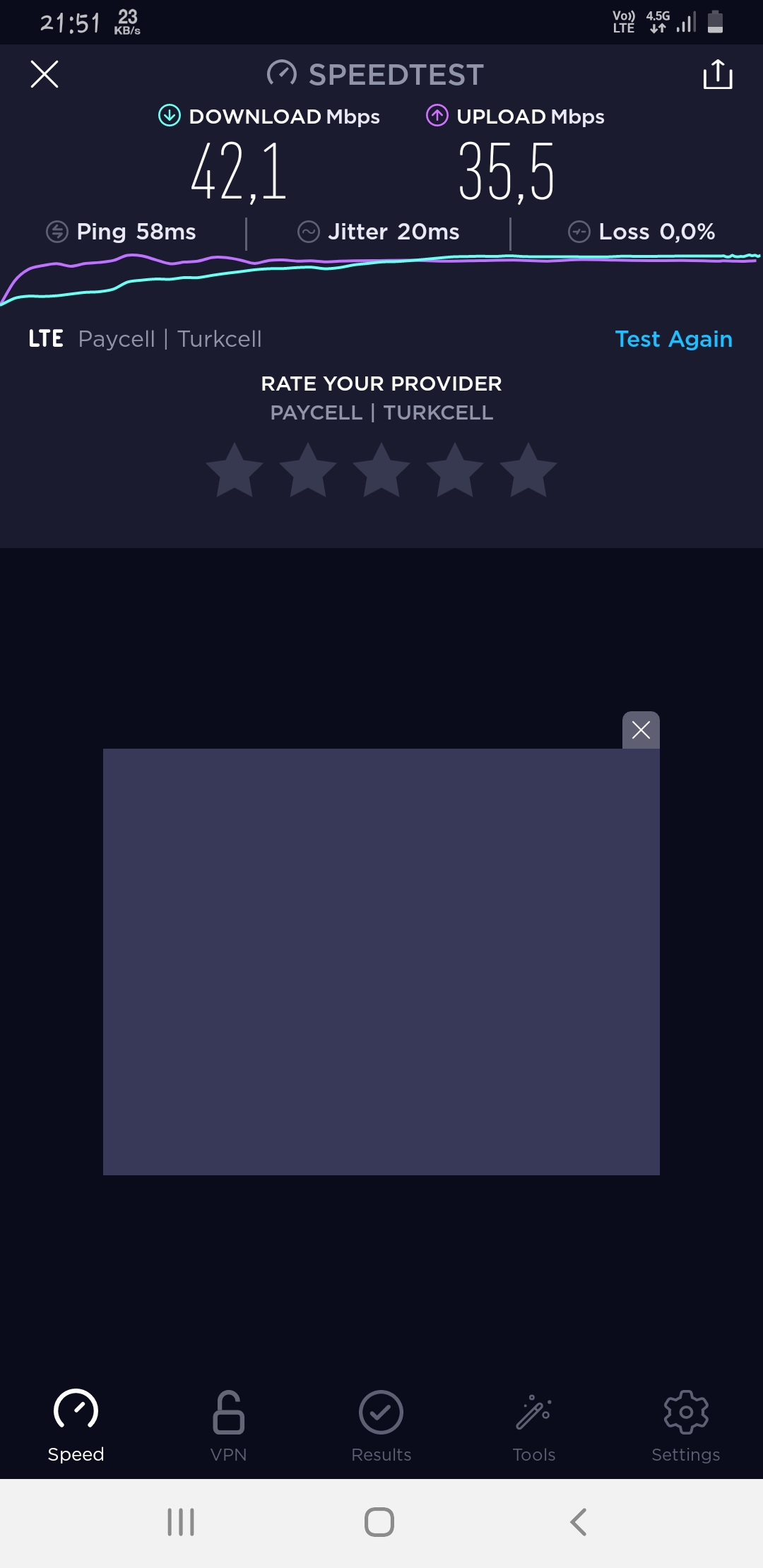
Task: Dismiss the ad banner
Action: click(641, 730)
